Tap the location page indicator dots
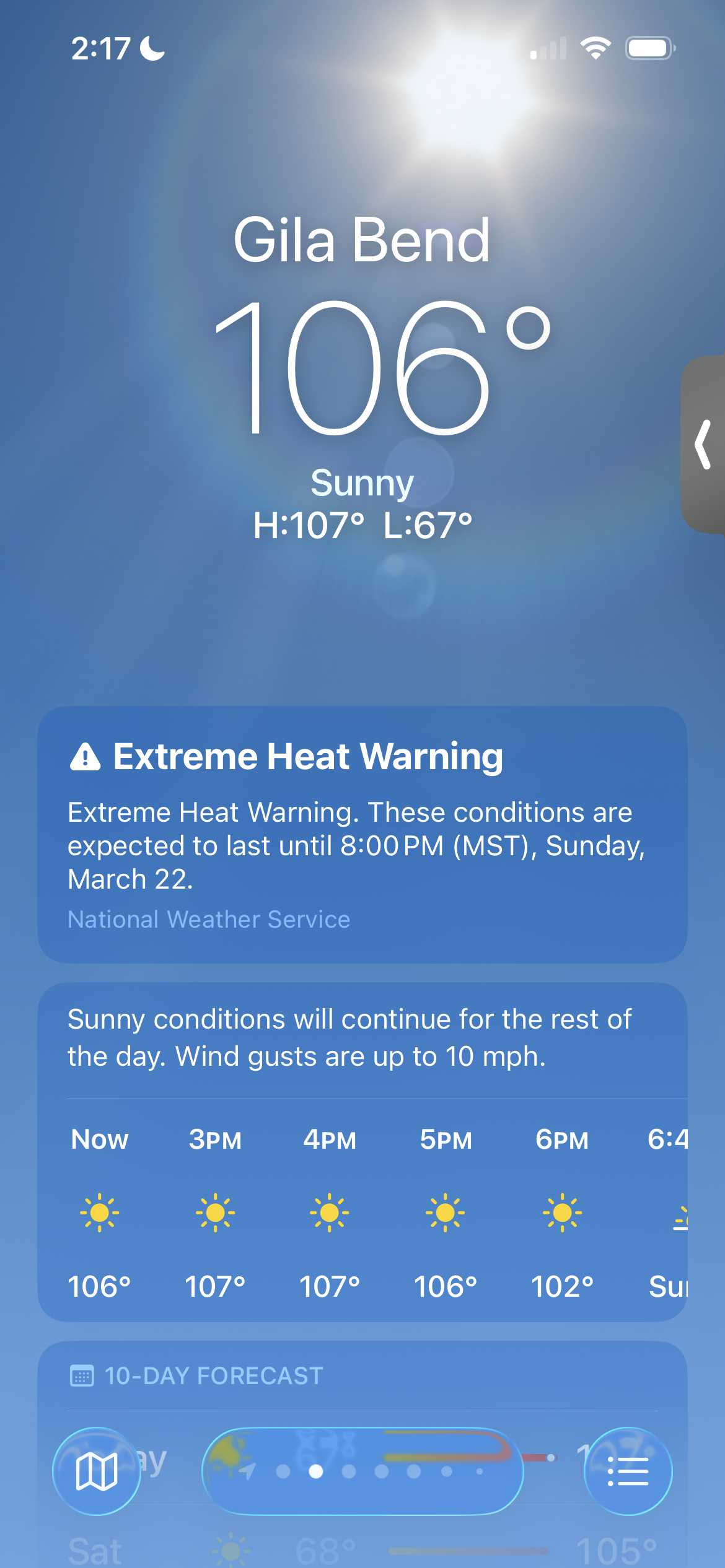Image resolution: width=725 pixels, height=1568 pixels. click(363, 1471)
